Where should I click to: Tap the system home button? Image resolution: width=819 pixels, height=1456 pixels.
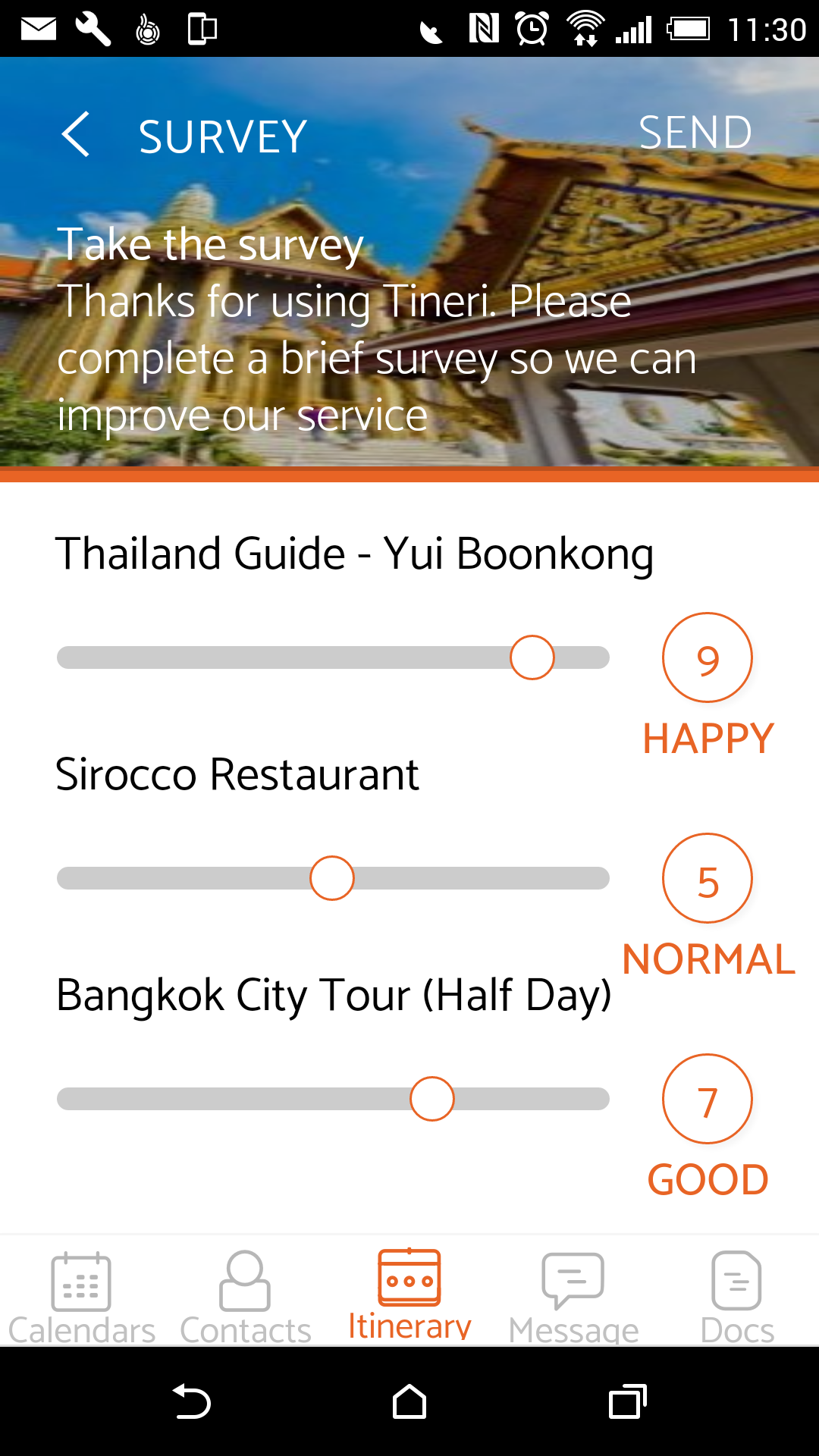click(409, 1401)
